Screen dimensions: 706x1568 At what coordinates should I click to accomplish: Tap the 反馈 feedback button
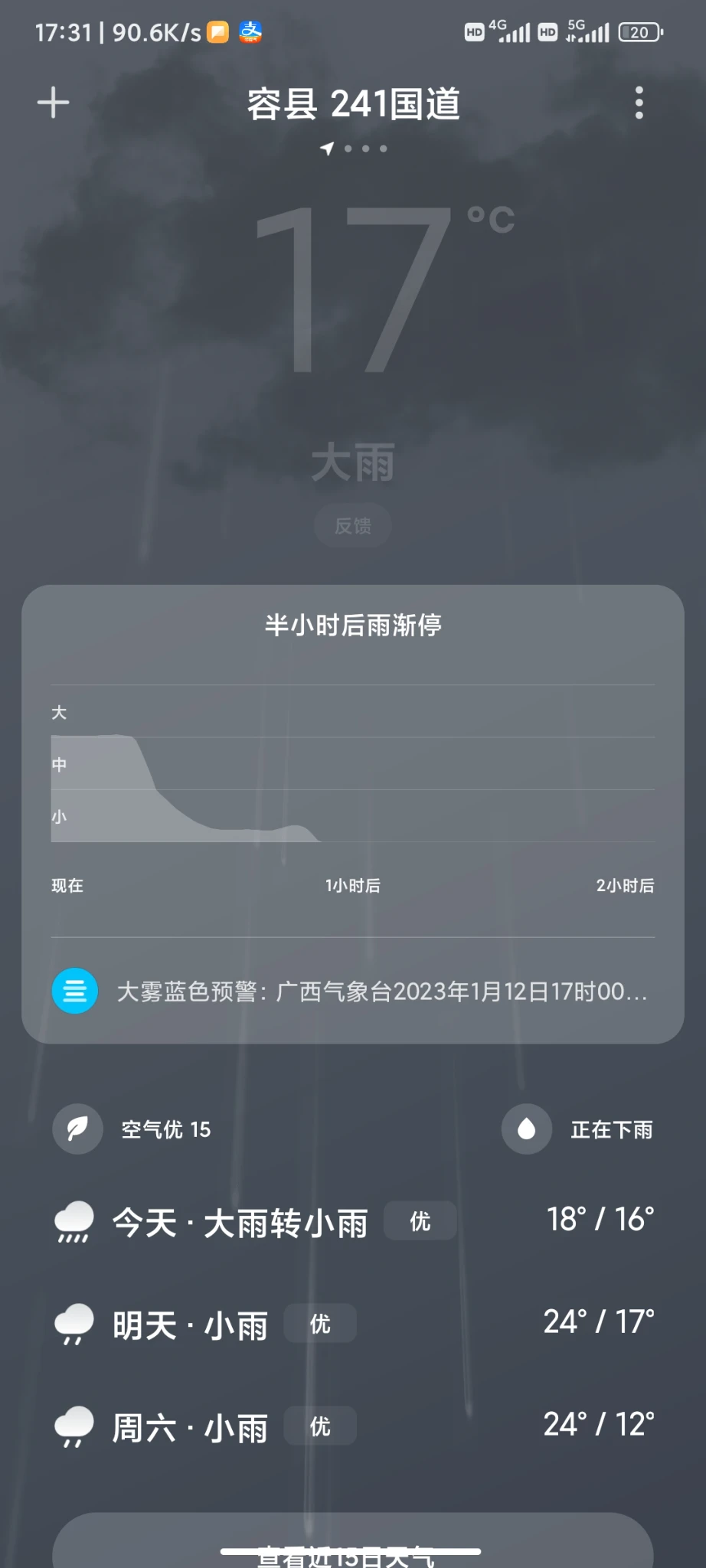(x=352, y=525)
